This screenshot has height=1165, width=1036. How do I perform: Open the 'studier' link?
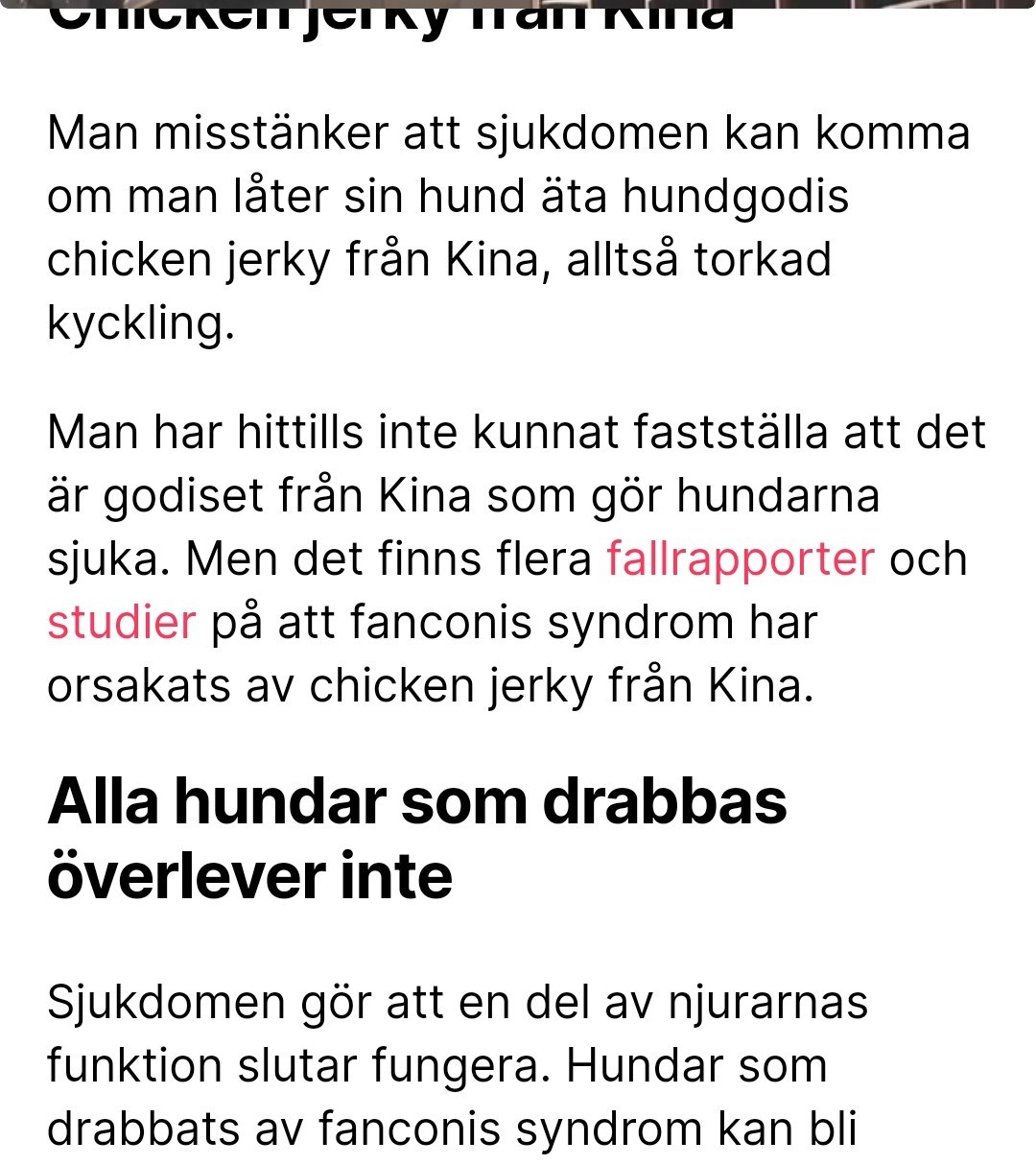(121, 623)
